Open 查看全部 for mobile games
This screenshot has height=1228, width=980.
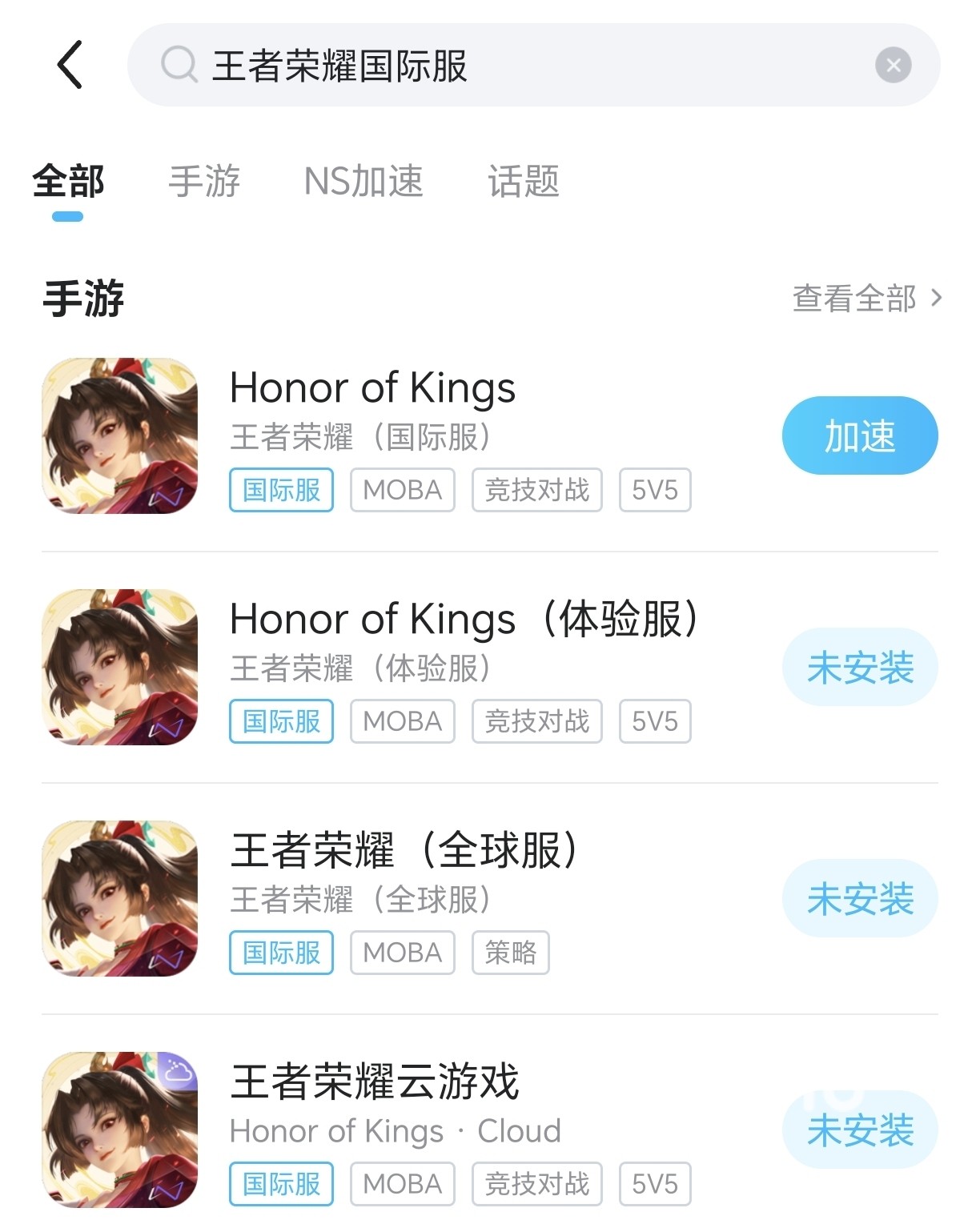[x=866, y=299]
